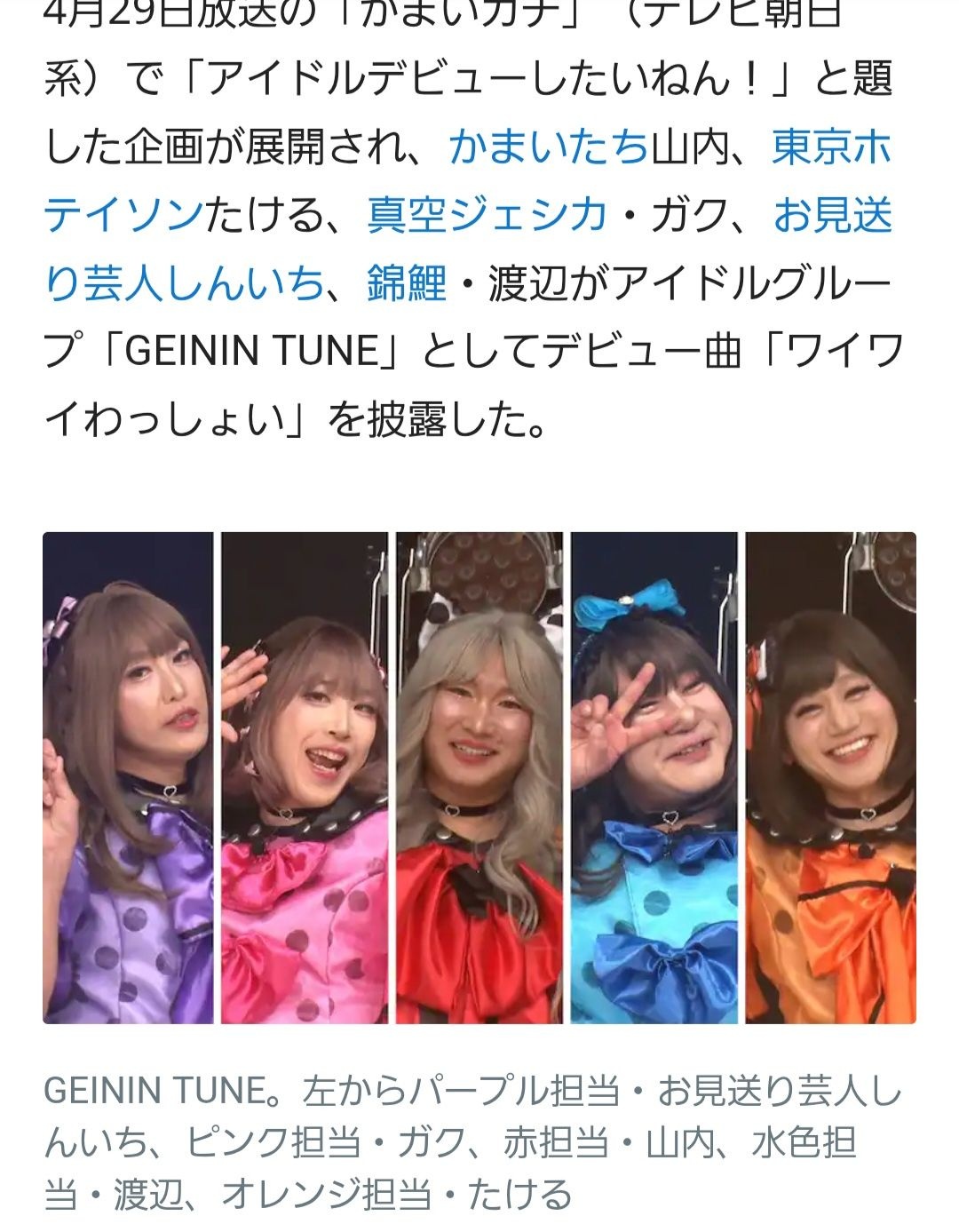Open the 真空ジェシカ link
Viewport: 959px width, 1232px height.
coord(487,216)
